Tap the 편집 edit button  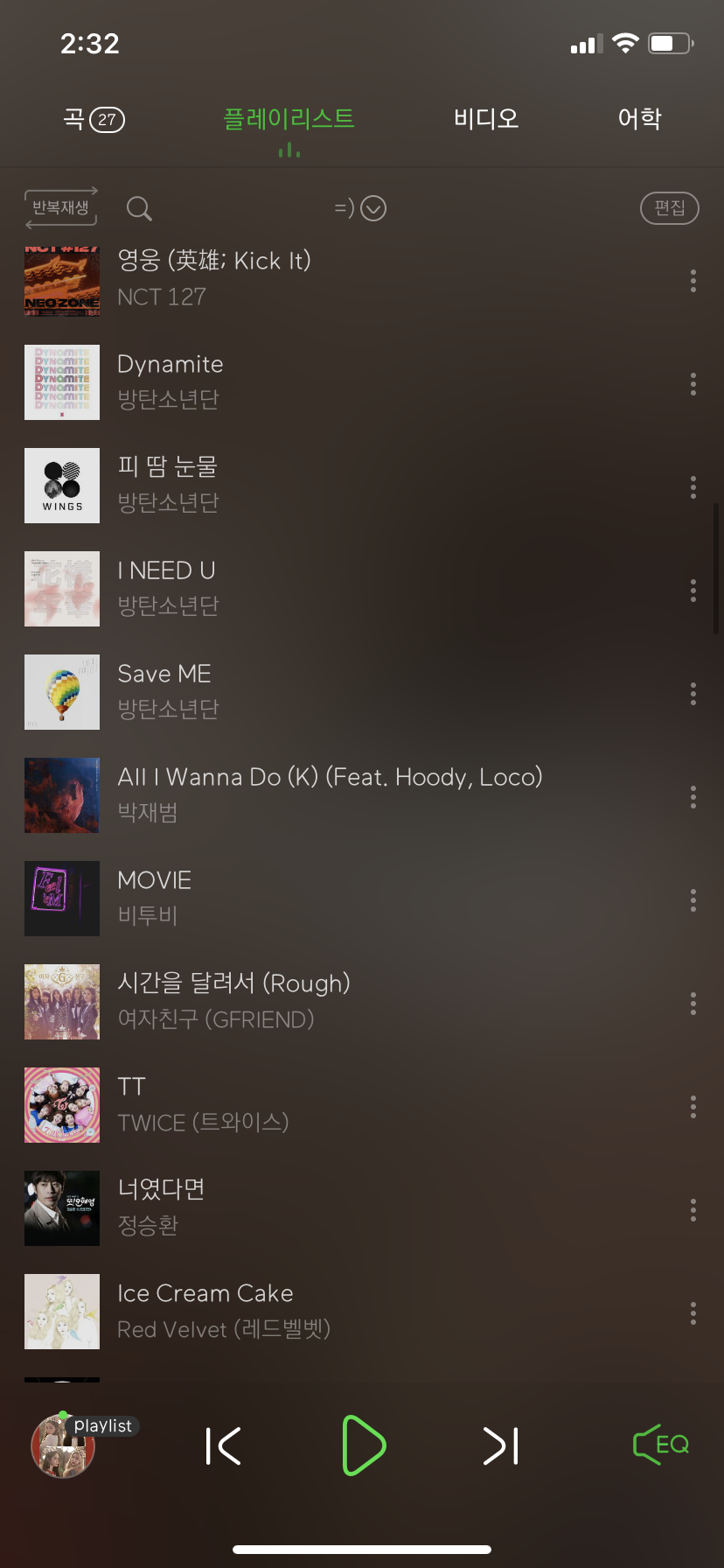669,208
